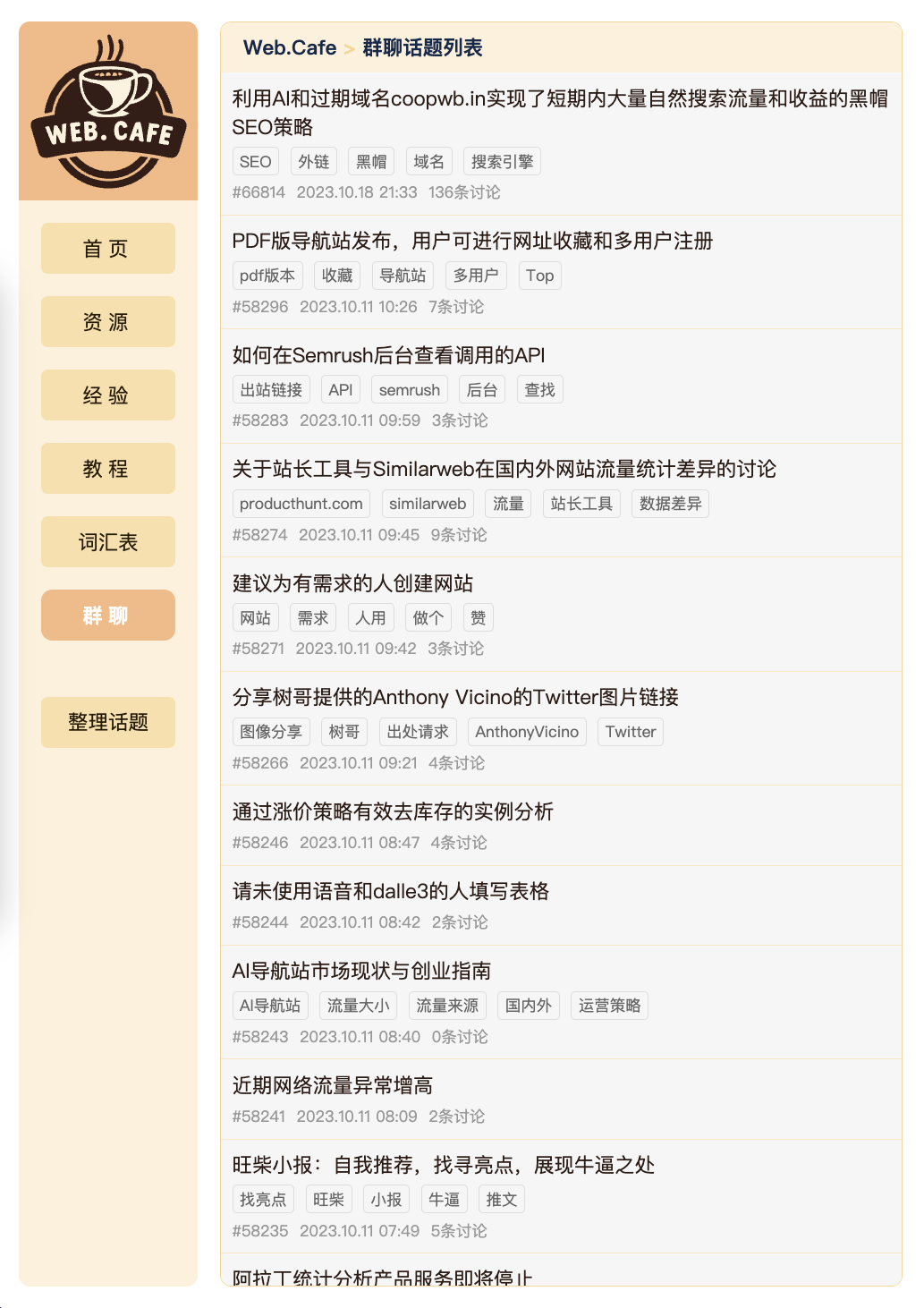
Task: Open the 近期网络流量异常增高 topic
Action: click(x=332, y=1085)
